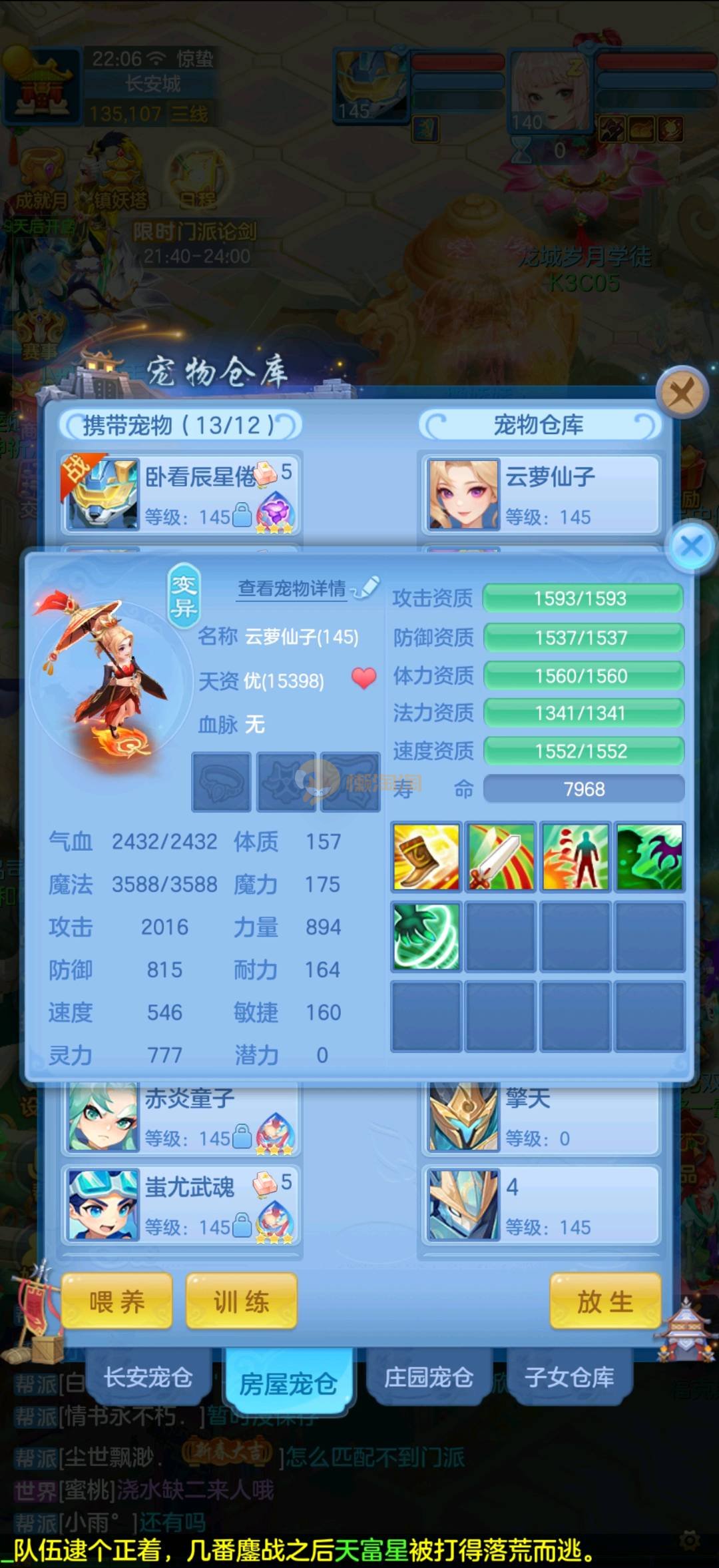Toggle the red heart favorite icon
The width and height of the screenshot is (719, 1568).
coord(363,679)
